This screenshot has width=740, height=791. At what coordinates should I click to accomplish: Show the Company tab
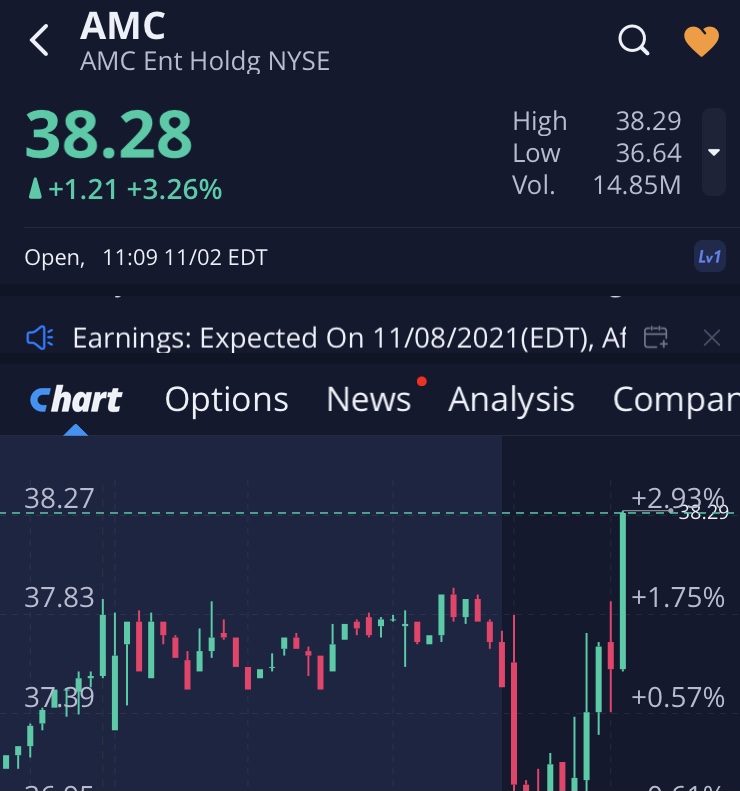coord(676,399)
